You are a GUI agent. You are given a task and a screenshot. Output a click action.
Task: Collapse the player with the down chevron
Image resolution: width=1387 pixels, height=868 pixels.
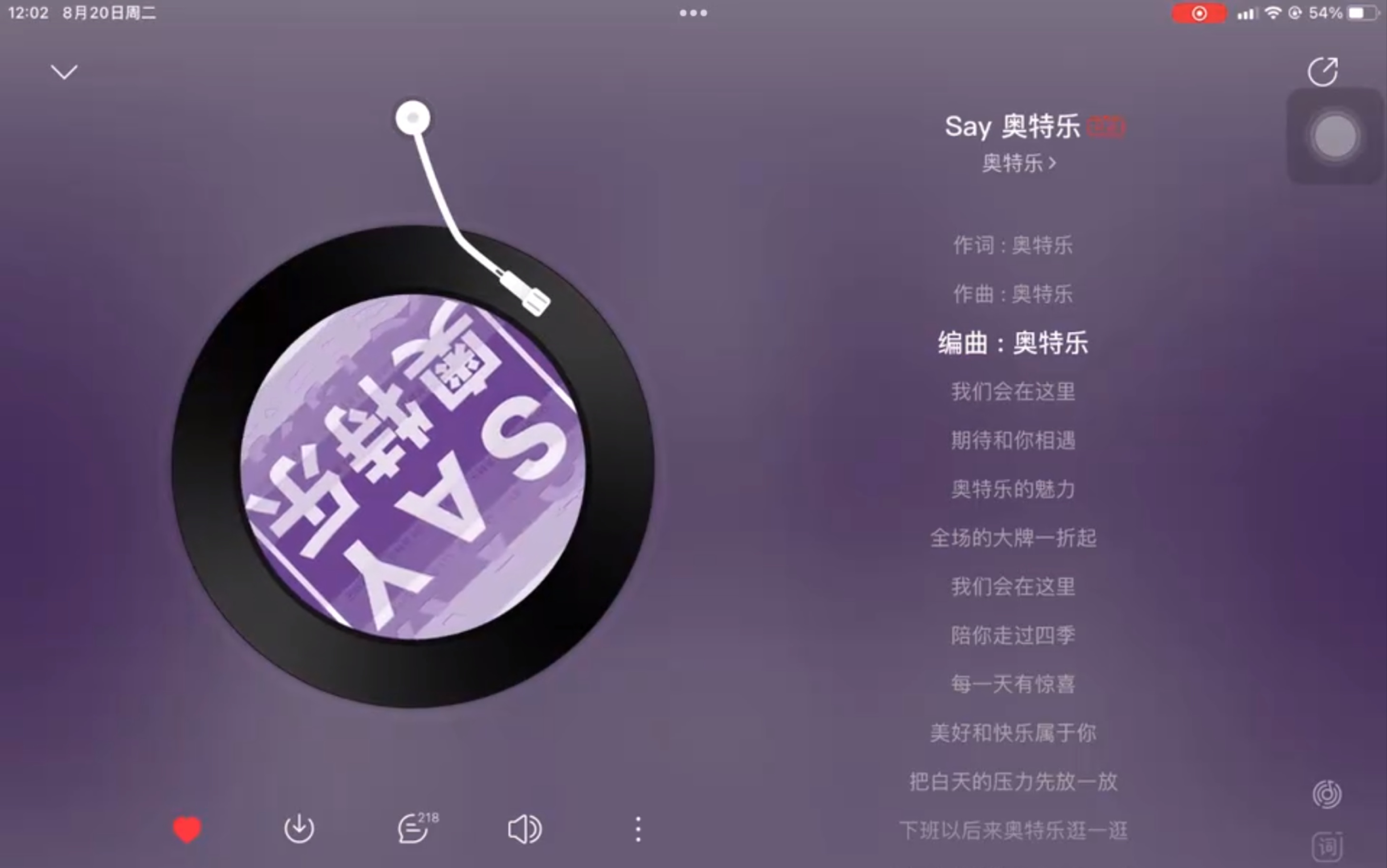(64, 72)
